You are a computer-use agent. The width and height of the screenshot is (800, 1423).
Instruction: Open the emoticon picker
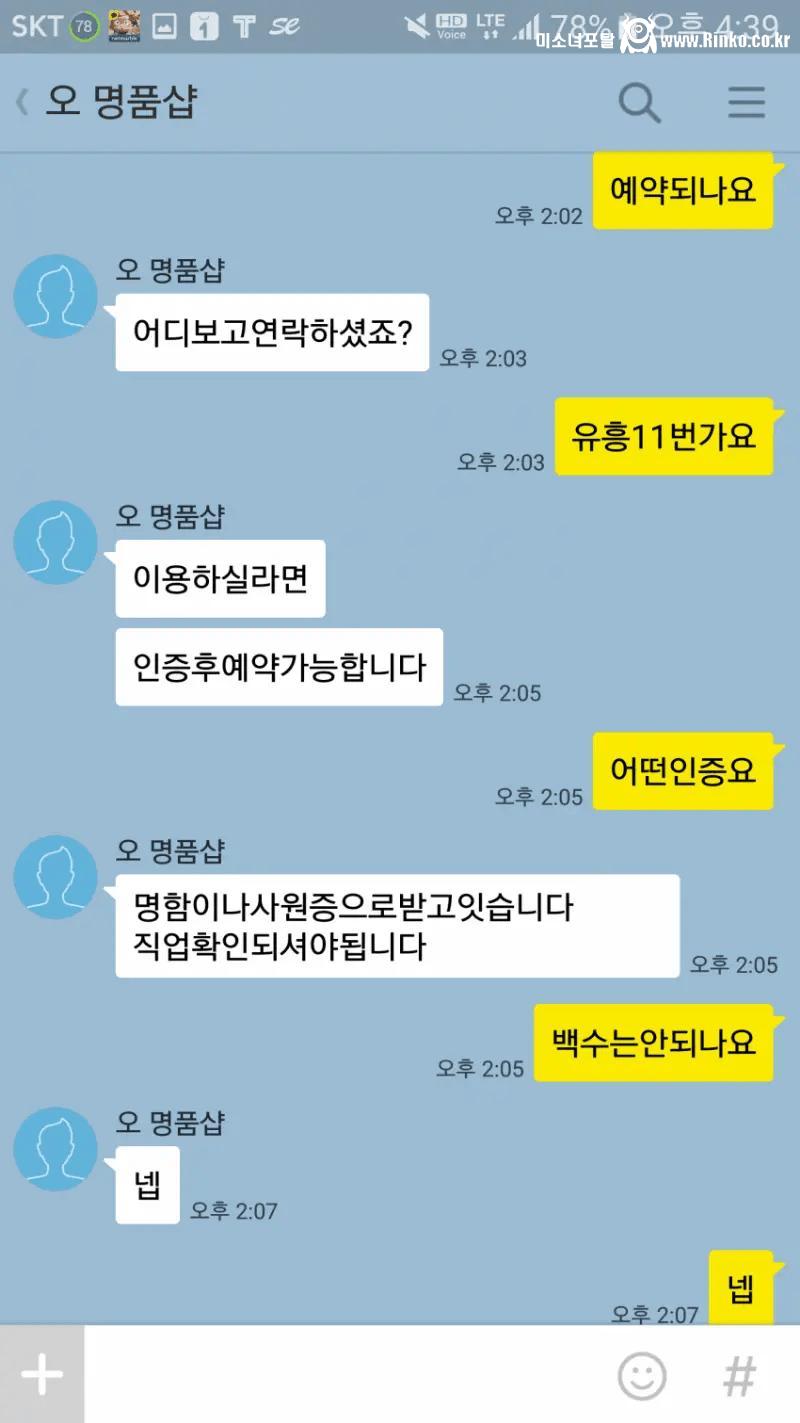pyautogui.click(x=641, y=1376)
